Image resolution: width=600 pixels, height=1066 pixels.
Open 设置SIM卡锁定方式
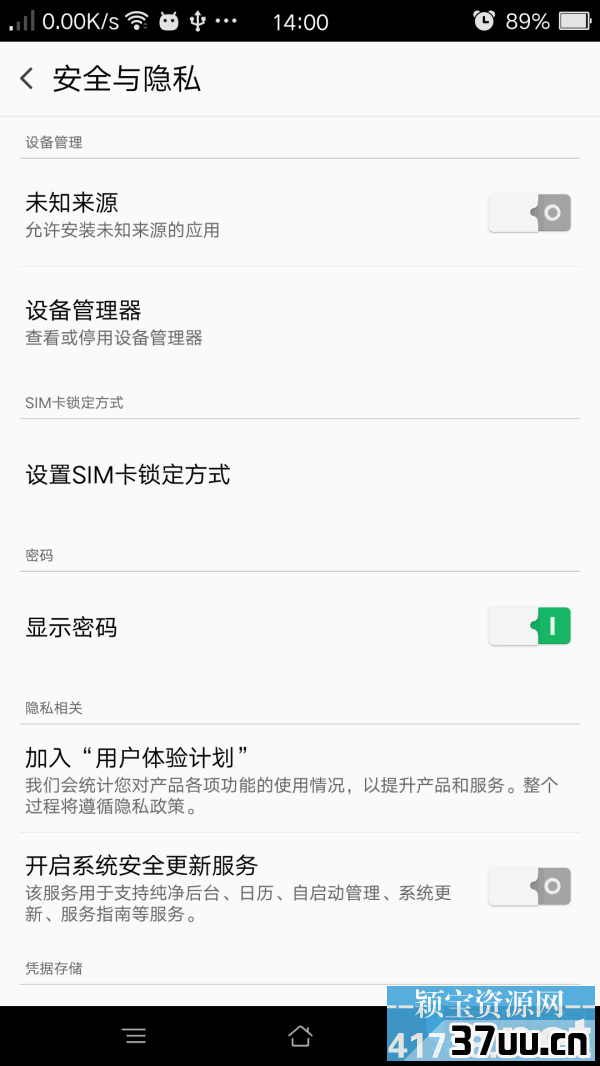tap(300, 475)
